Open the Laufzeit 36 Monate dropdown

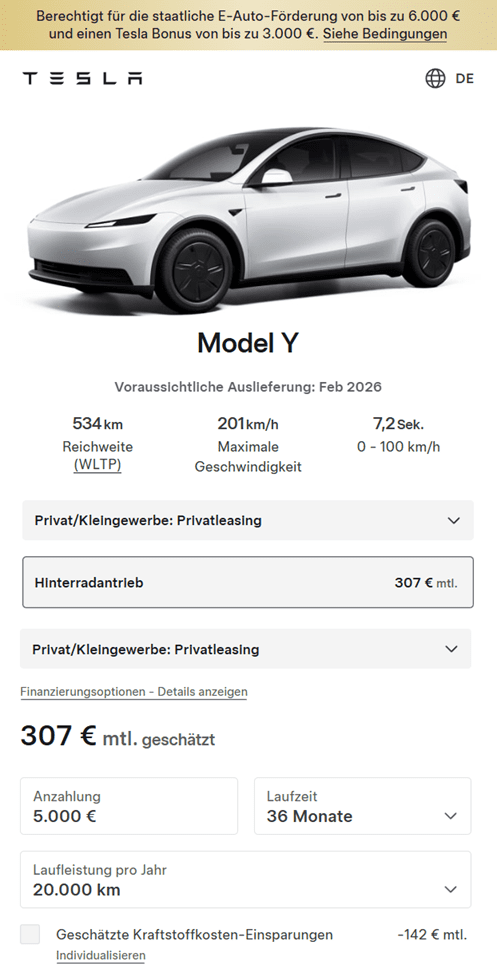(362, 806)
